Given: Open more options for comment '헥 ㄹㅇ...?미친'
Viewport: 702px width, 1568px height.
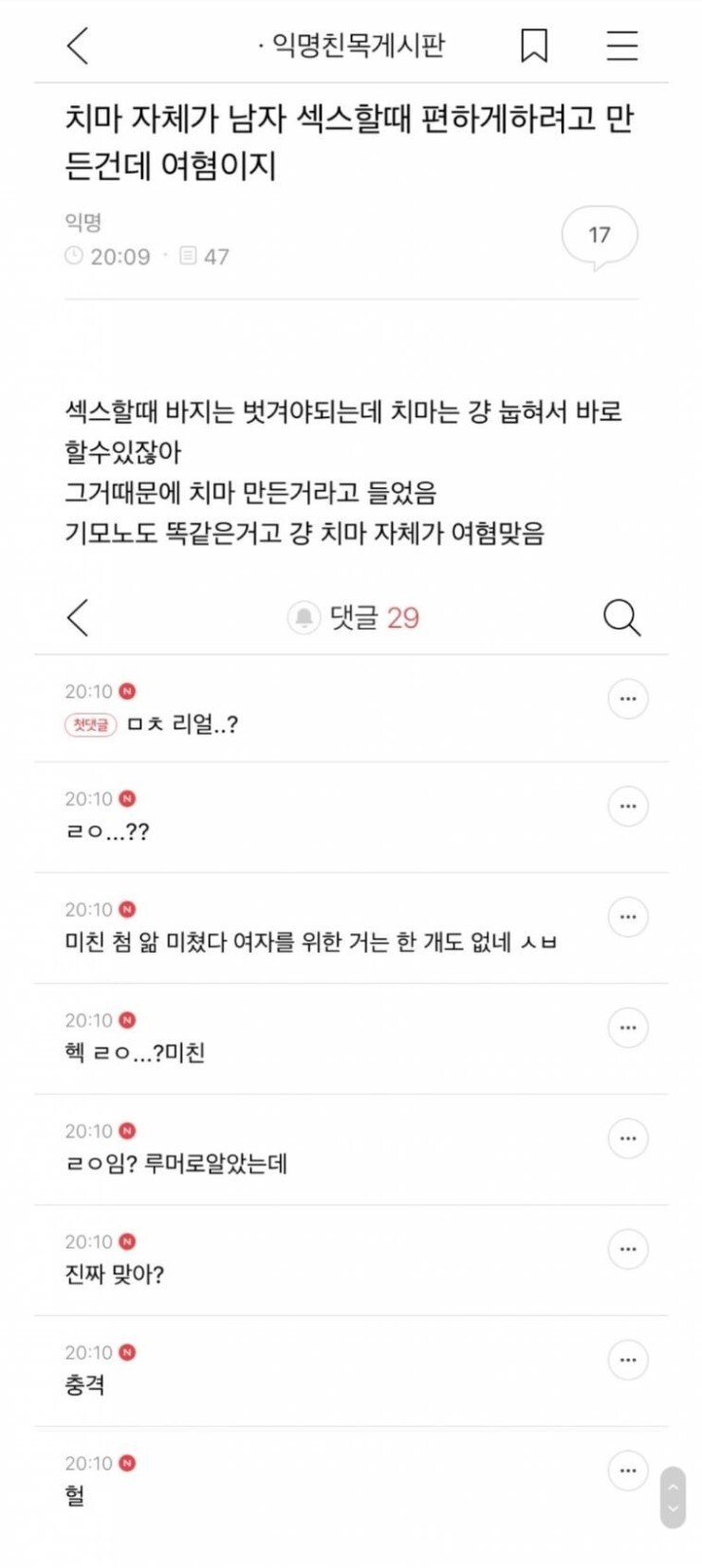Looking at the screenshot, I should coord(627,1028).
